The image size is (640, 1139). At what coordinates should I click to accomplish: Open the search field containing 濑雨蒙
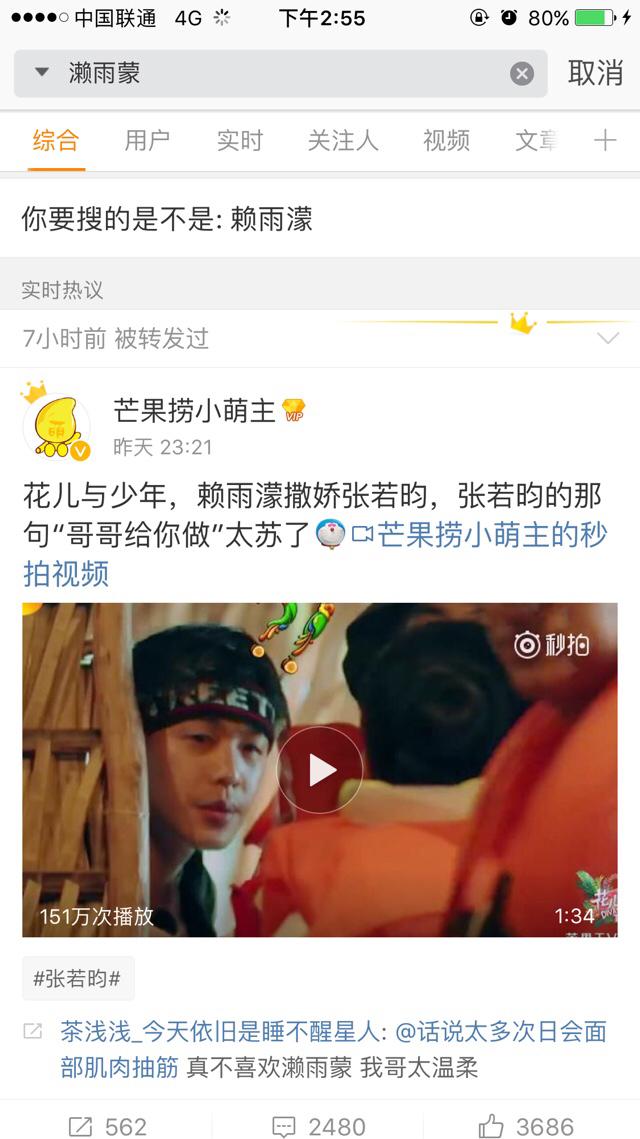coord(280,73)
